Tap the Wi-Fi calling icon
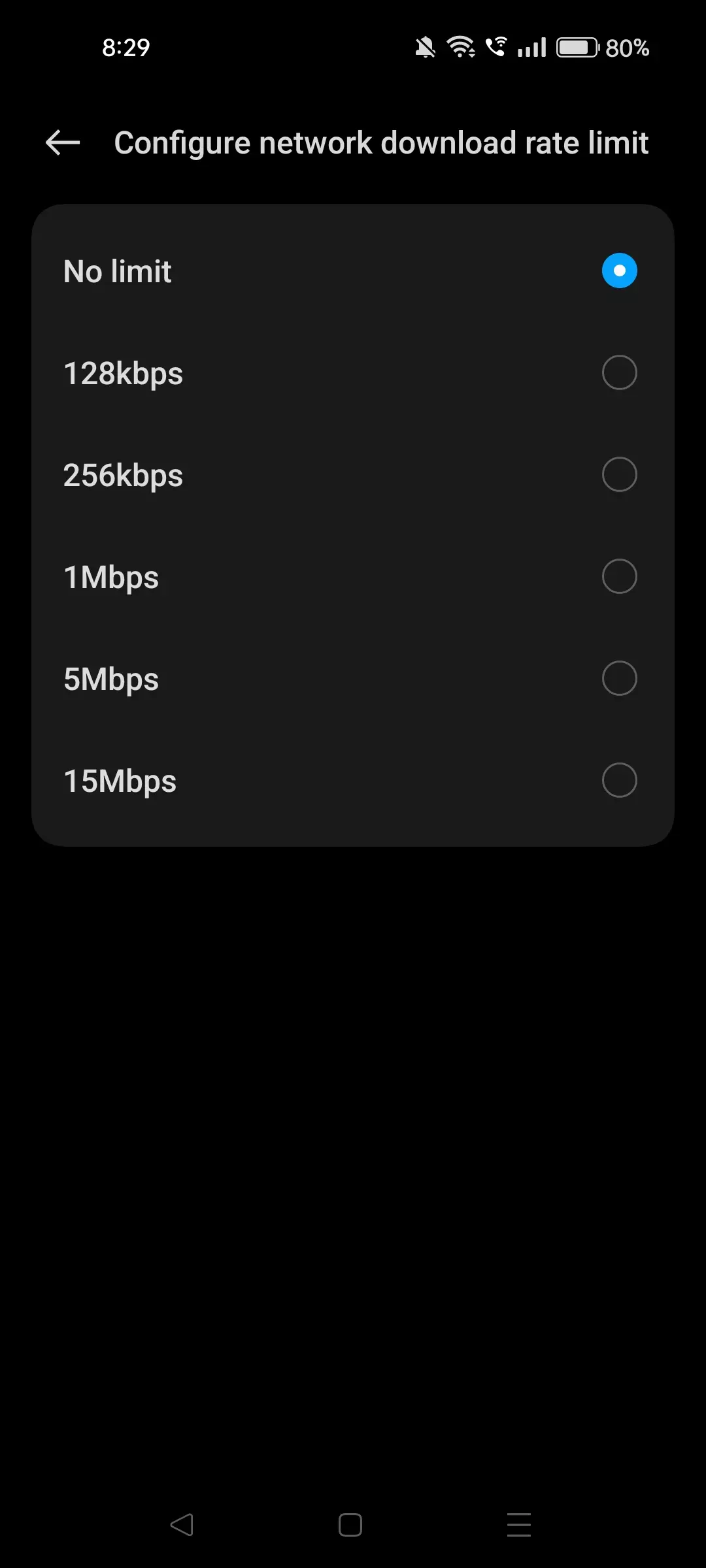The width and height of the screenshot is (706, 1568). click(x=497, y=47)
